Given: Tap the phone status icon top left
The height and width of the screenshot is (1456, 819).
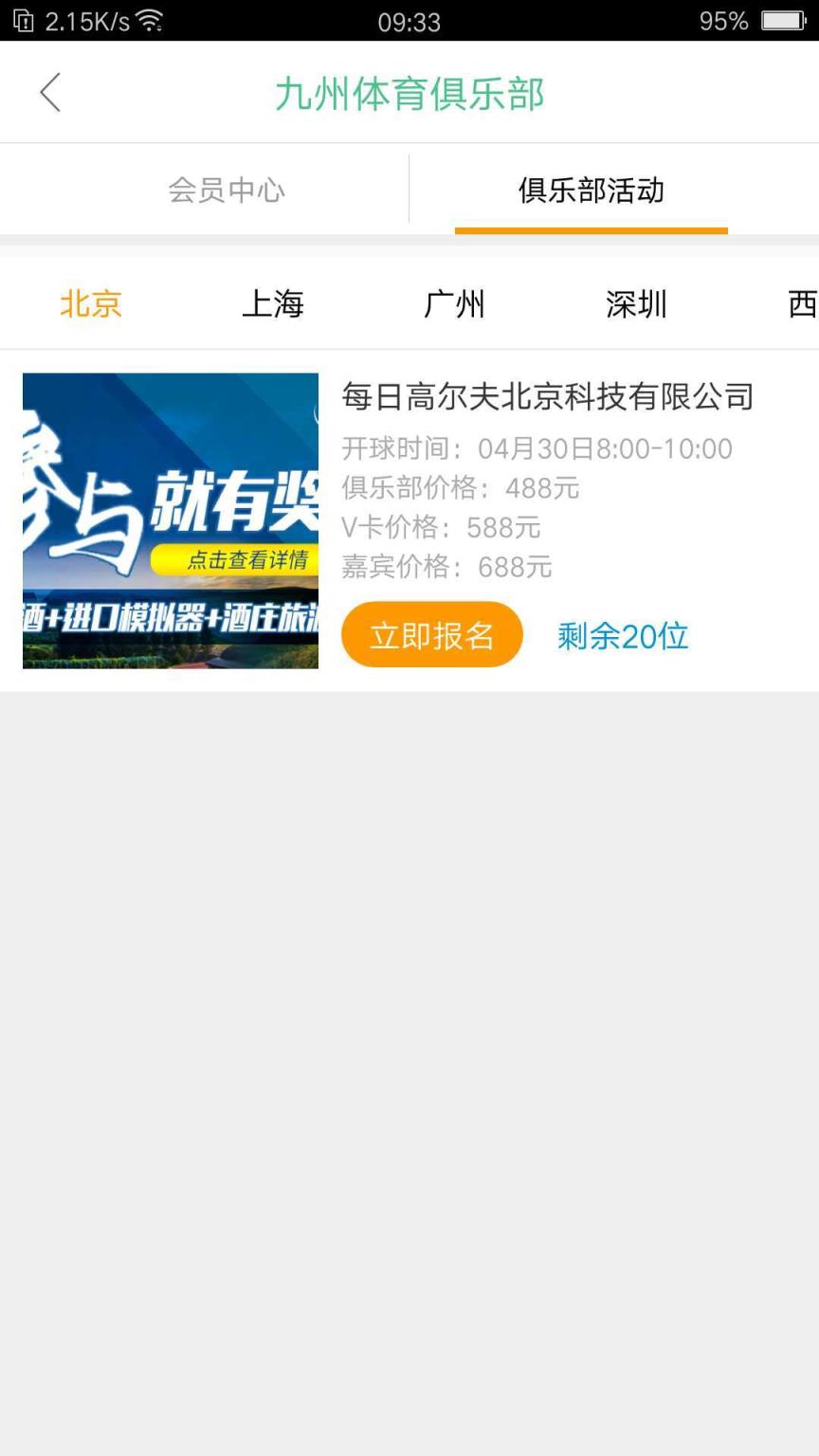Looking at the screenshot, I should (x=21, y=19).
